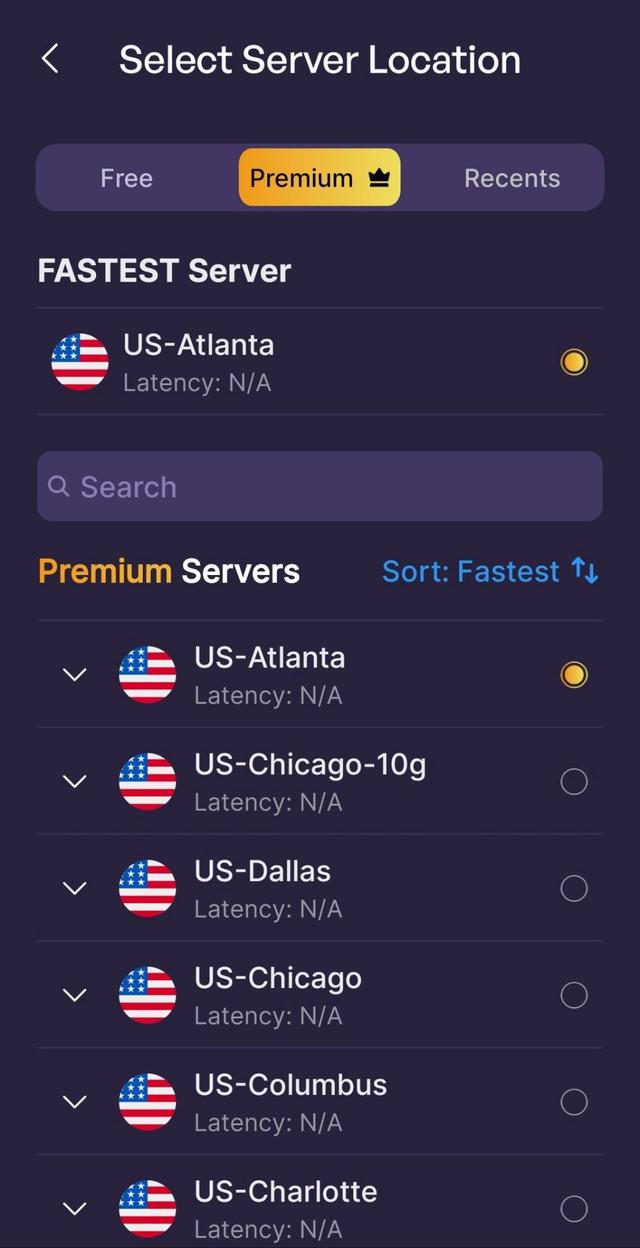The image size is (640, 1248).
Task: Select the FASTEST Server US-Atlanta radio button
Action: pyautogui.click(x=574, y=362)
